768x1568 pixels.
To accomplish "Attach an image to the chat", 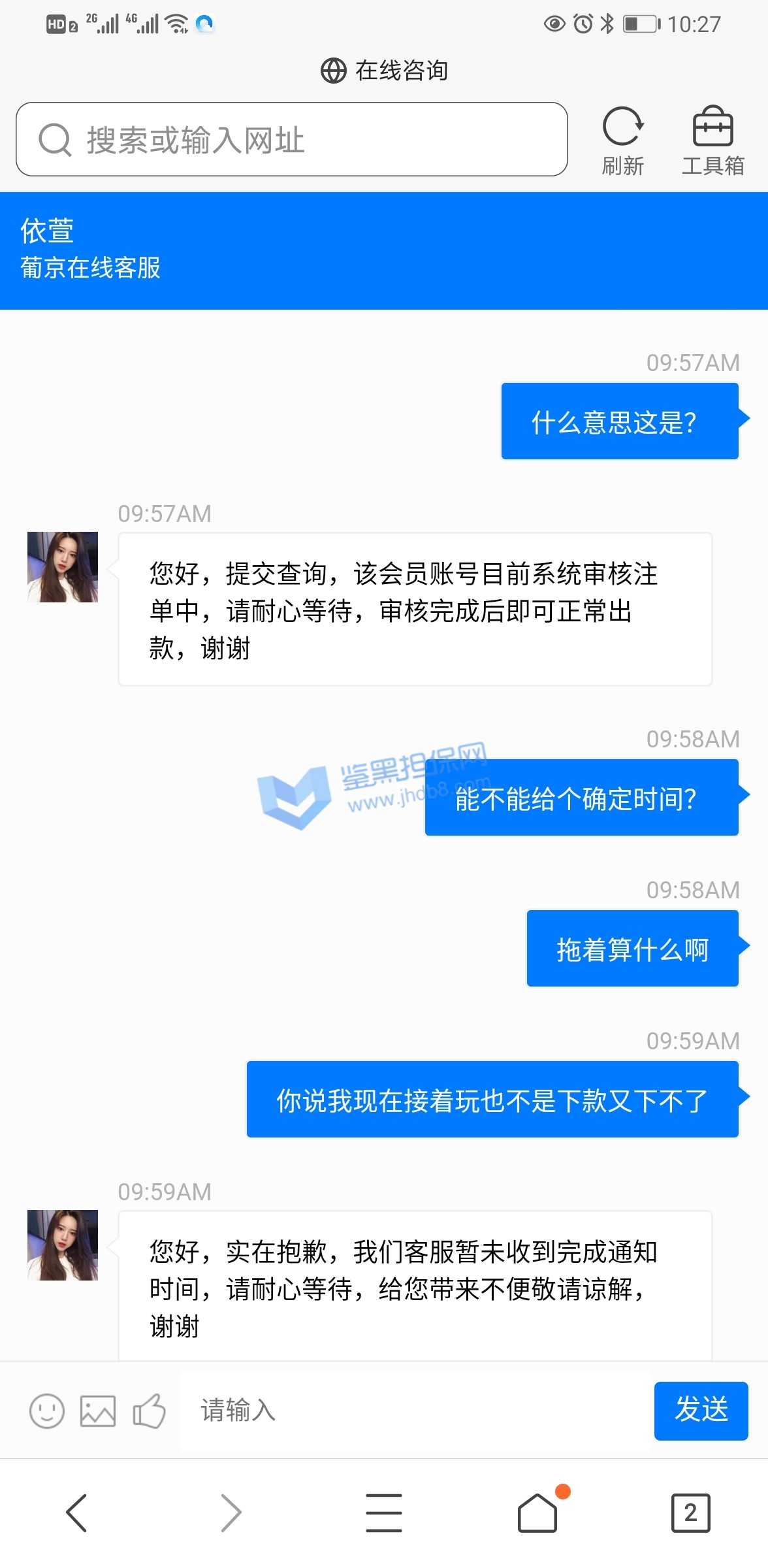I will [98, 1411].
